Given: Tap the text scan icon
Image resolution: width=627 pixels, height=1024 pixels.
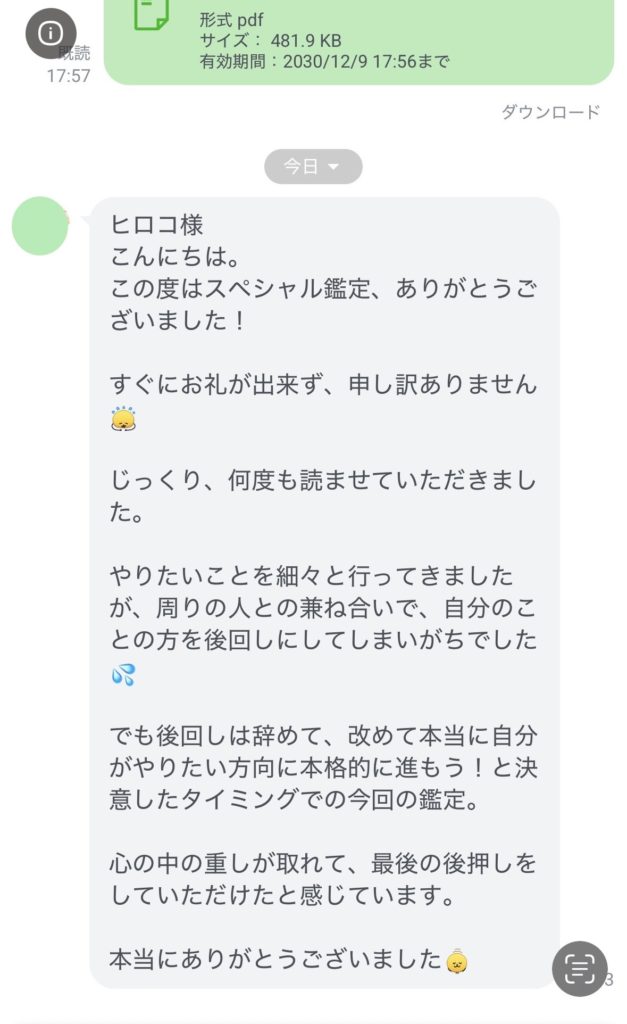Looking at the screenshot, I should [x=580, y=968].
